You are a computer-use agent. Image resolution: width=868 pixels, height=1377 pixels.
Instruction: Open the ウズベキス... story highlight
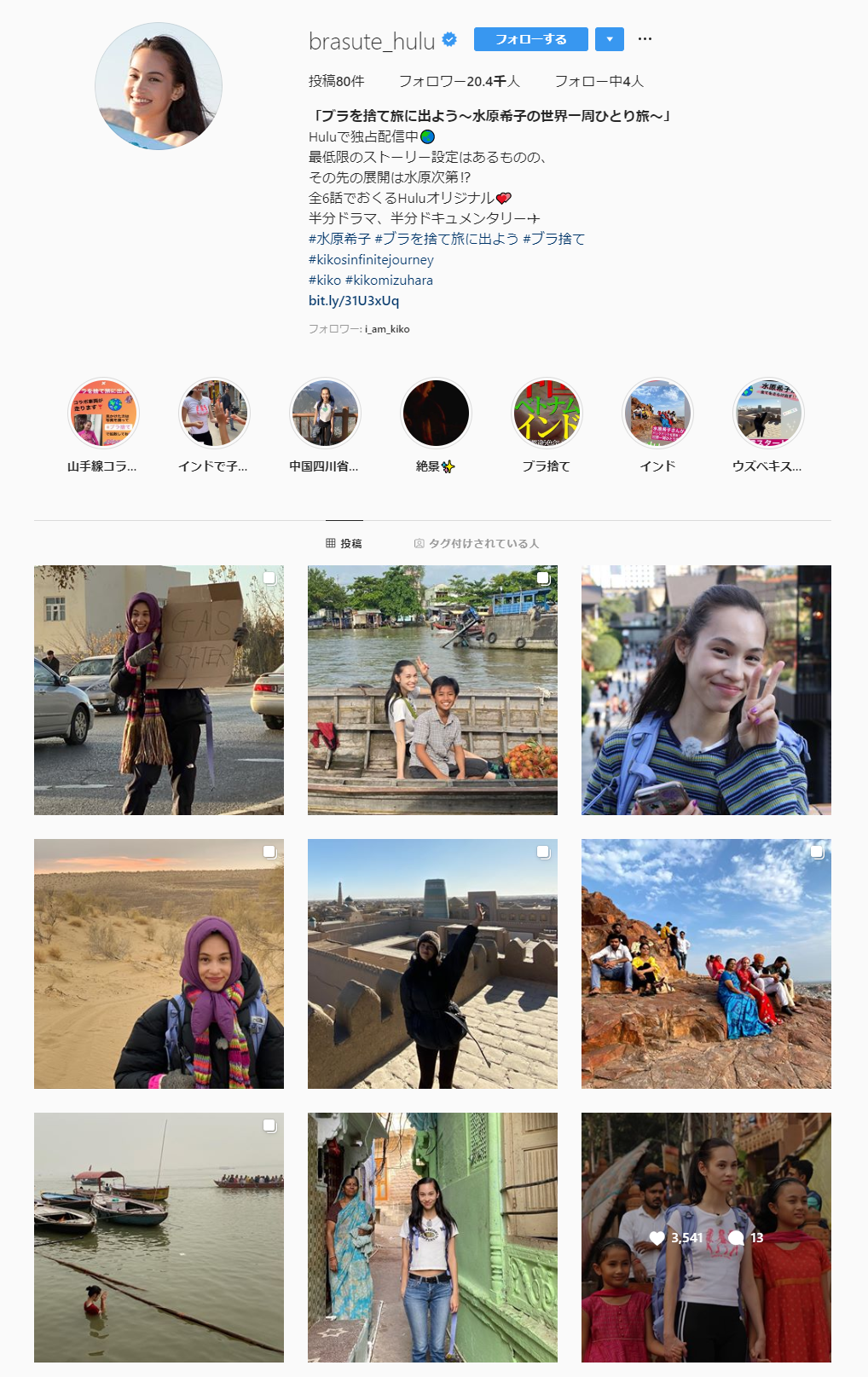coord(768,414)
